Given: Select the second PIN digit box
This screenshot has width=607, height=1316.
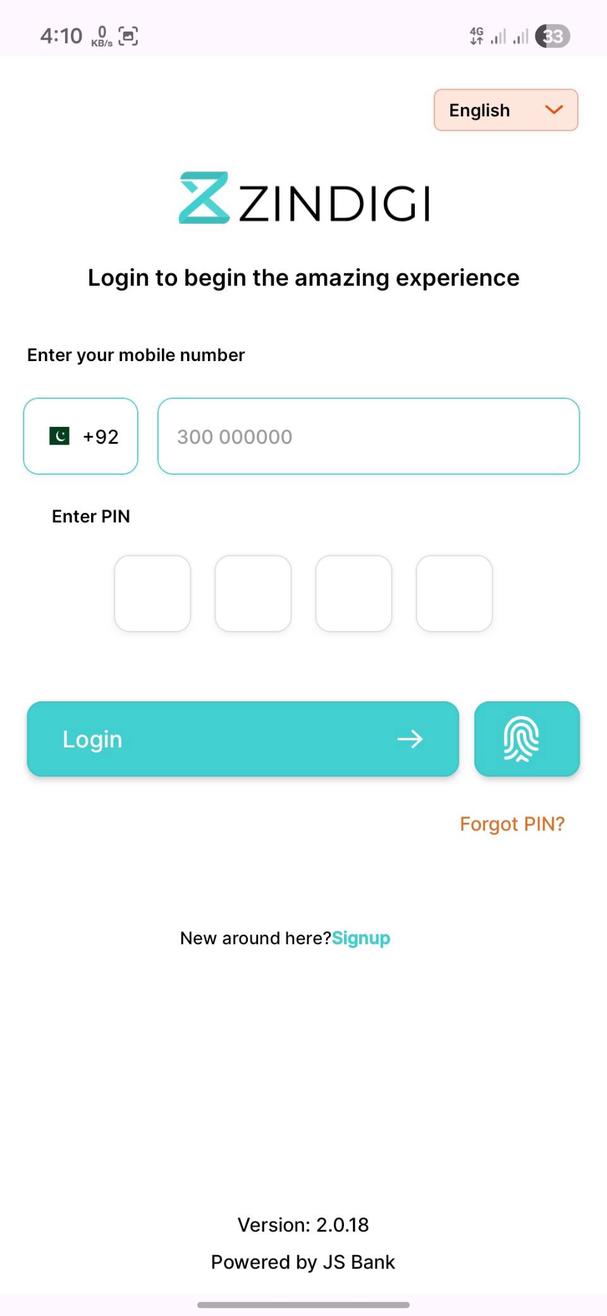Looking at the screenshot, I should point(253,594).
